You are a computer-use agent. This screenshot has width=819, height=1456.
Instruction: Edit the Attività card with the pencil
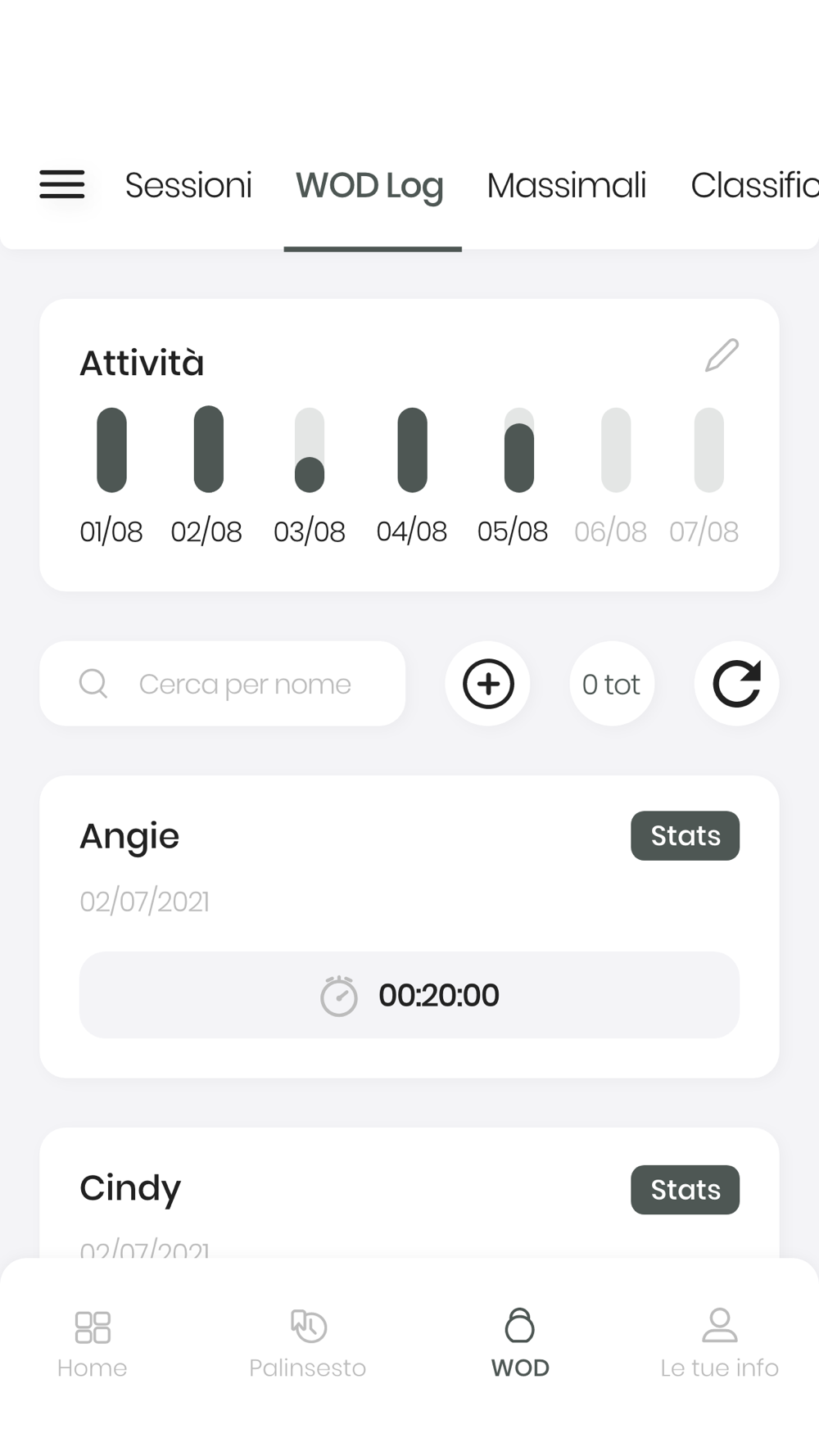point(722,355)
